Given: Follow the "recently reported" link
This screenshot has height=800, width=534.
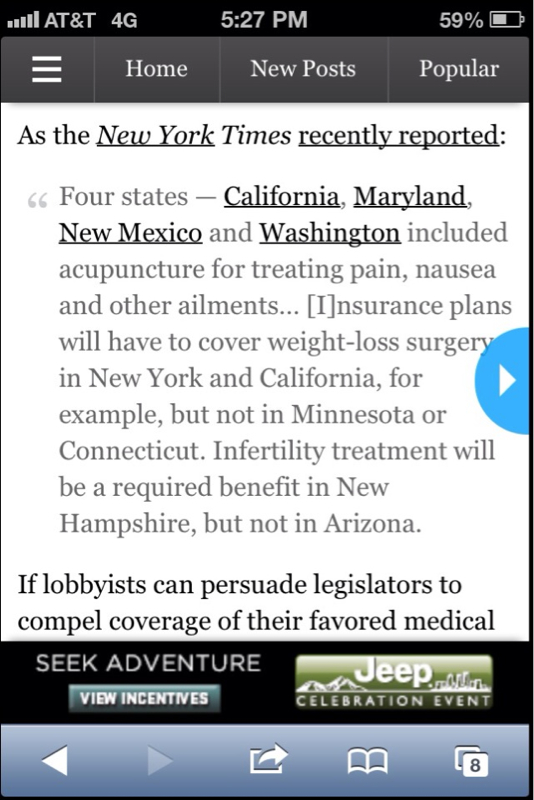Looking at the screenshot, I should tap(398, 136).
